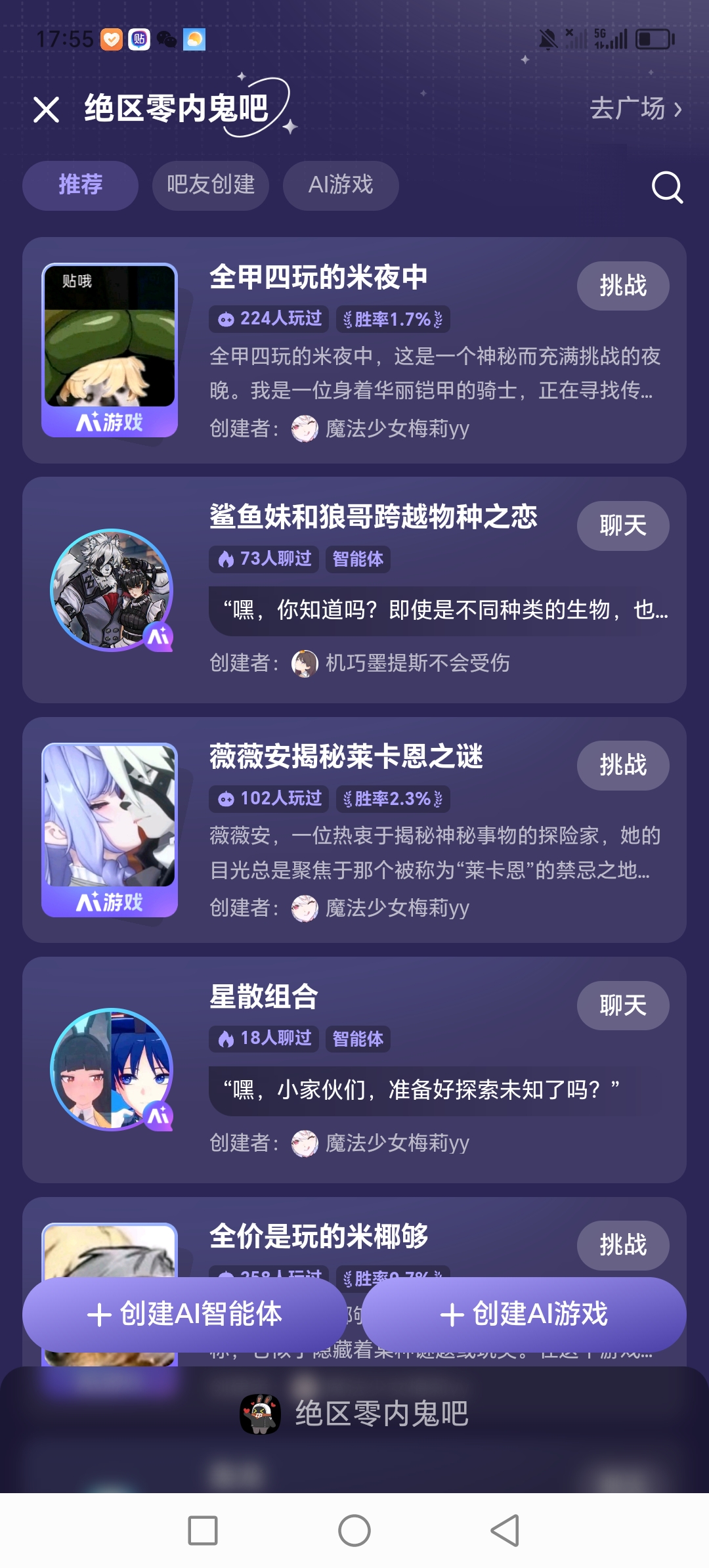This screenshot has height=1568, width=709.
Task: Open the 星散组合 agent avatar
Action: pyautogui.click(x=111, y=1069)
